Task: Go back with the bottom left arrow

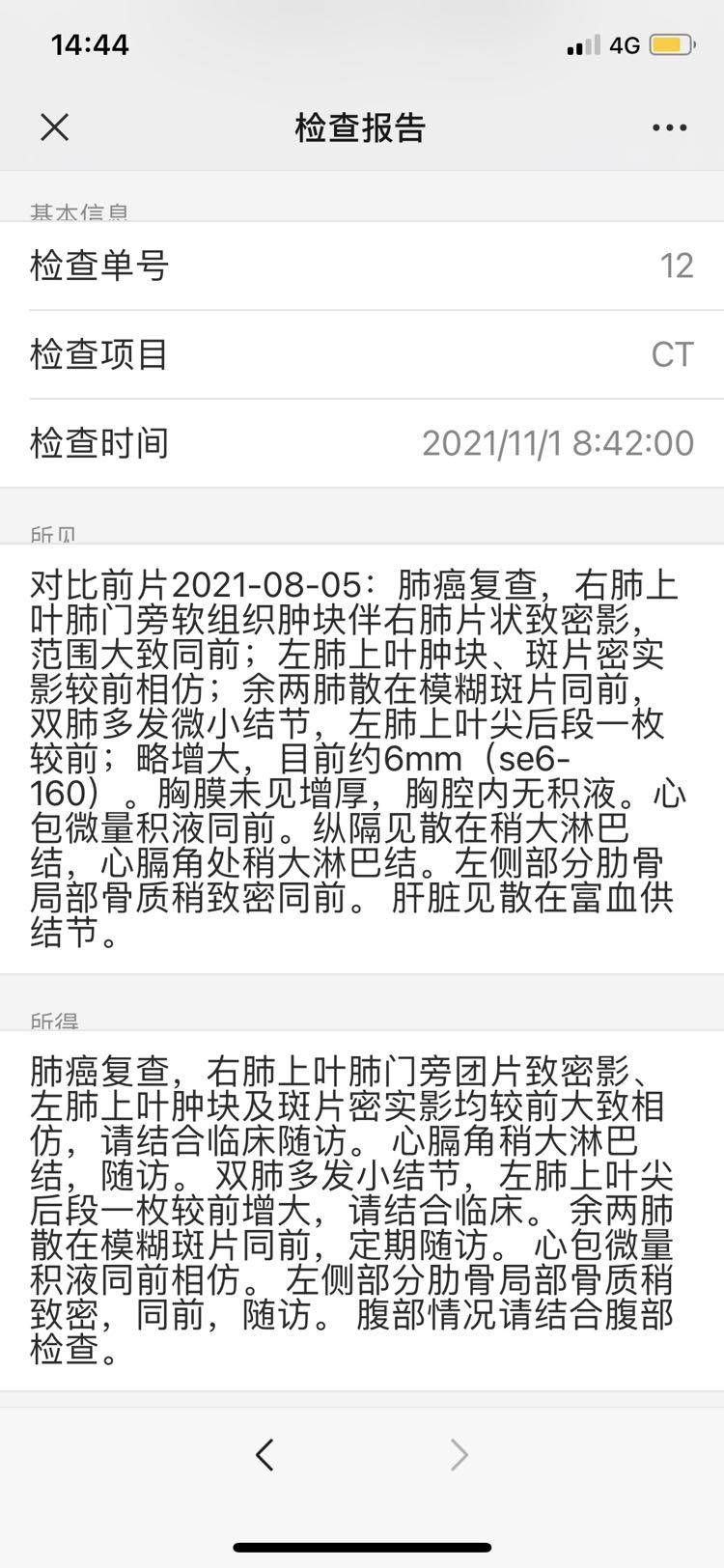Action: pos(265,1454)
